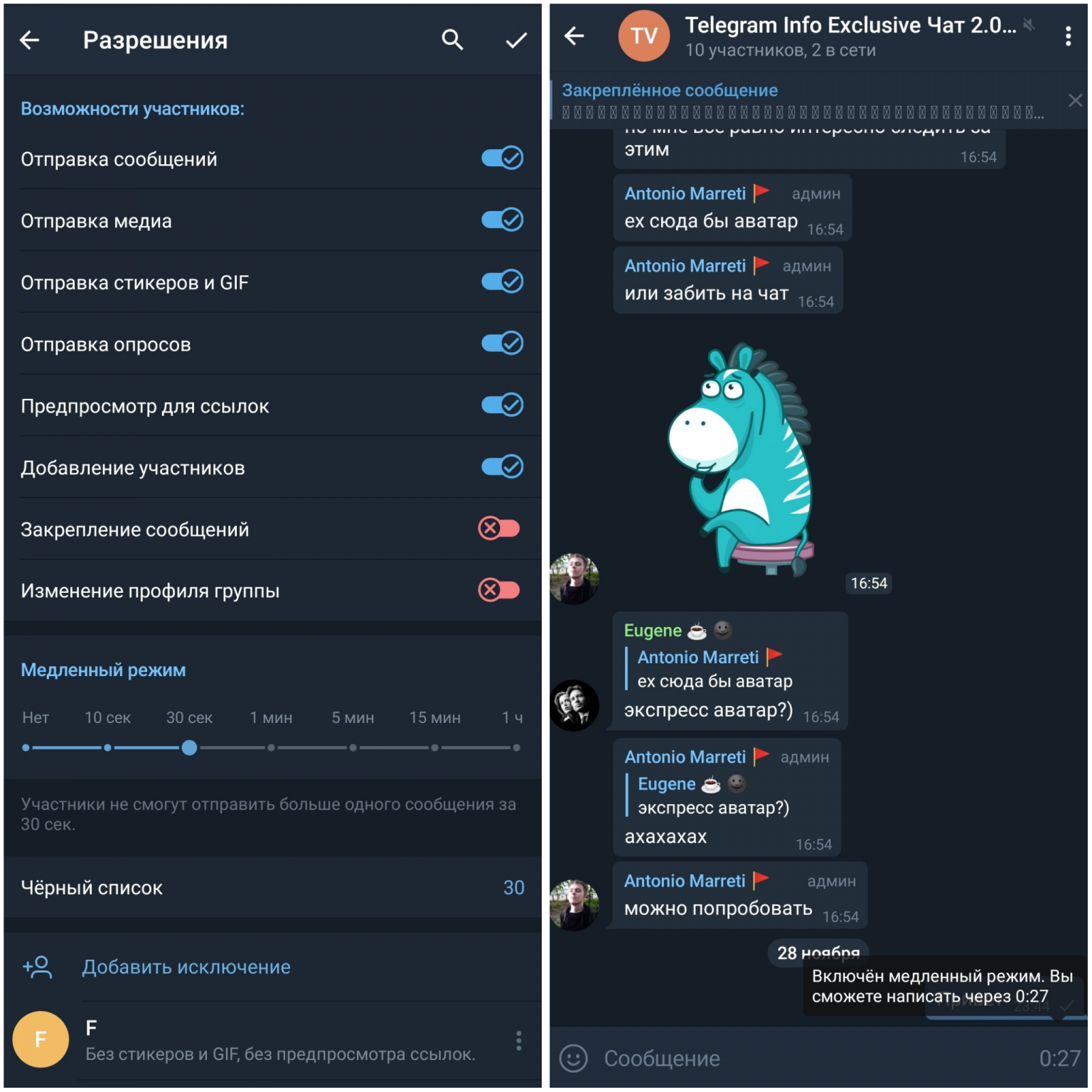1092x1092 pixels.
Task: Toggle Отправка стикеров и GIF
Action: pos(502,282)
